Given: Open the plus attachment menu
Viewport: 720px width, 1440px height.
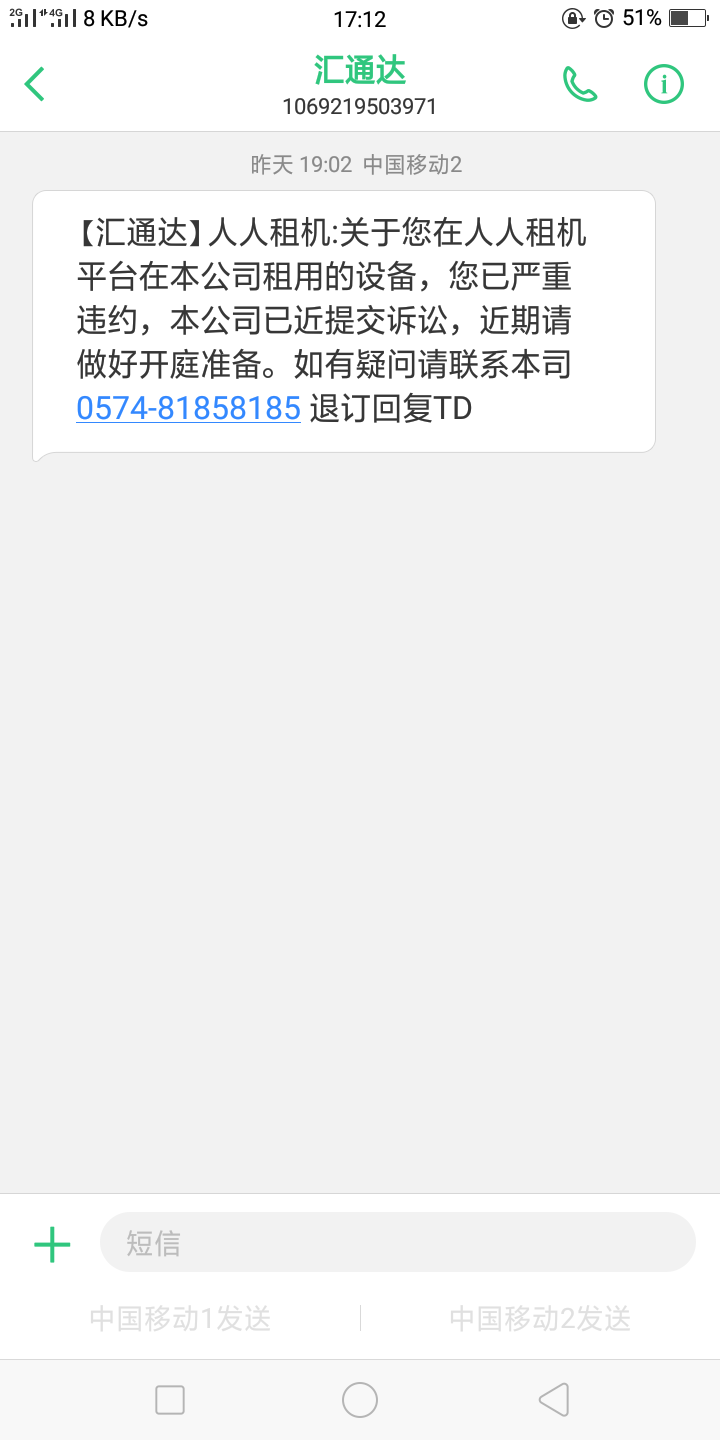Looking at the screenshot, I should pyautogui.click(x=52, y=1244).
